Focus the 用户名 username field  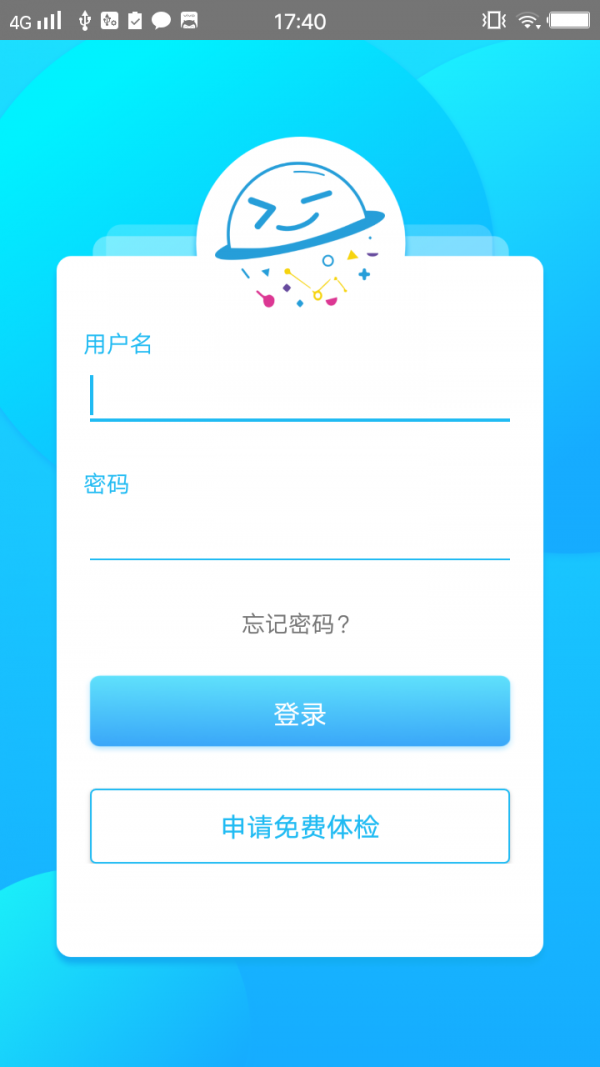(x=300, y=395)
